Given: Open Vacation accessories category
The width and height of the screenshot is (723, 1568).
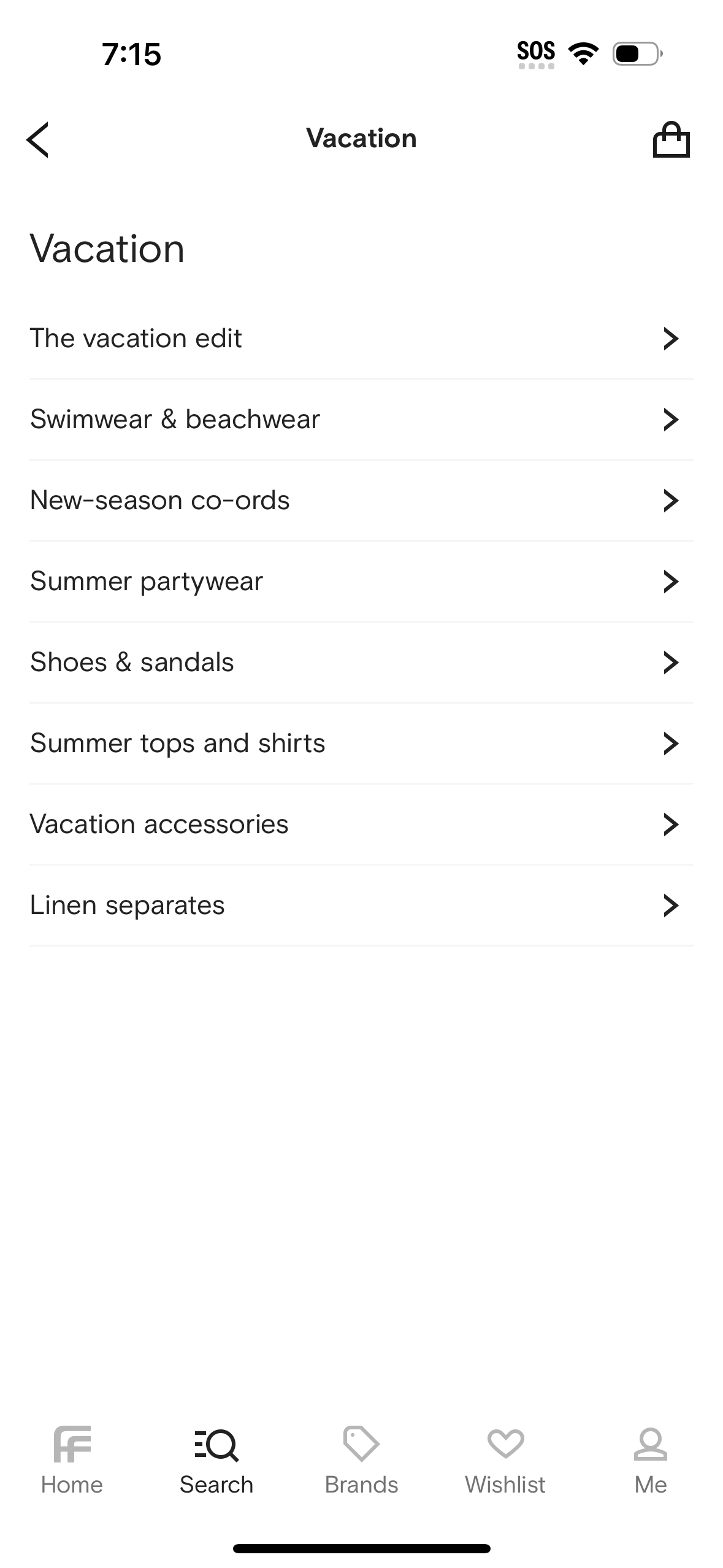Looking at the screenshot, I should (x=361, y=824).
